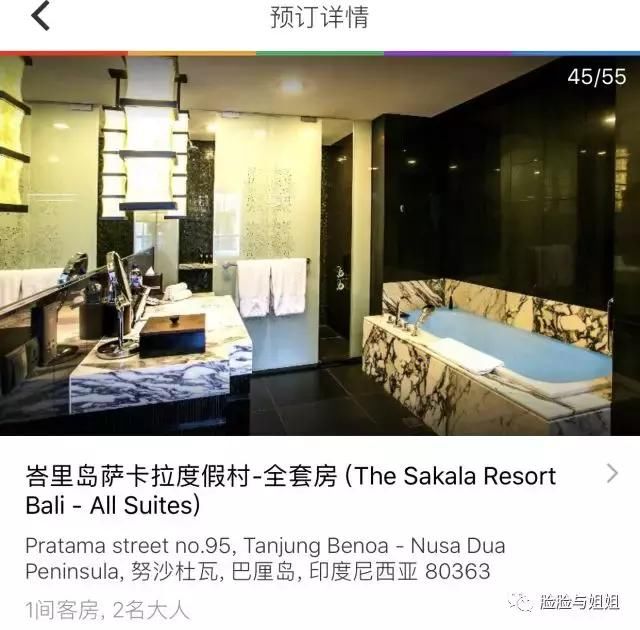Open the hotel bathroom photo gallery

click(x=320, y=245)
